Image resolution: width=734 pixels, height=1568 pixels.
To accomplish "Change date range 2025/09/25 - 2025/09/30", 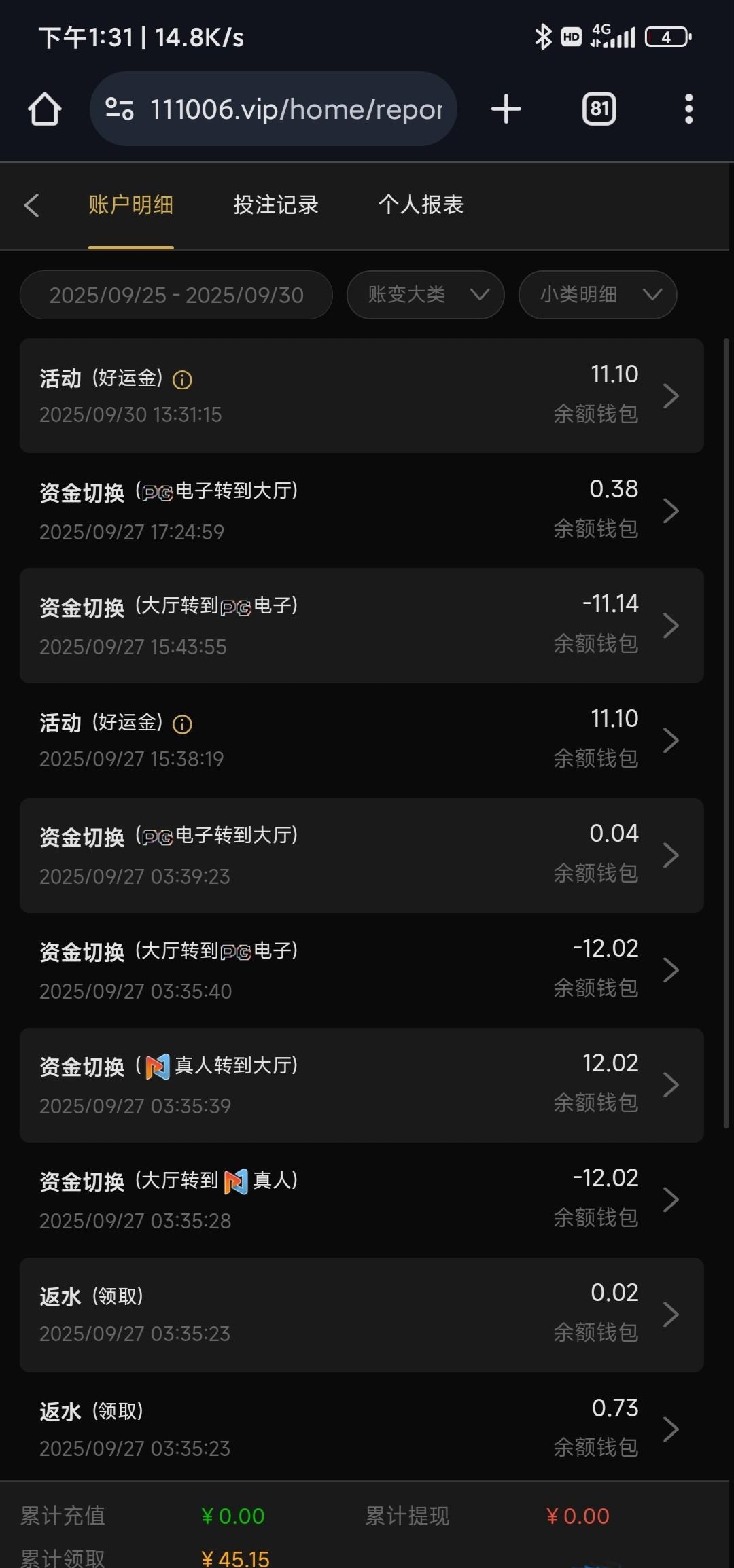I will pyautogui.click(x=176, y=296).
